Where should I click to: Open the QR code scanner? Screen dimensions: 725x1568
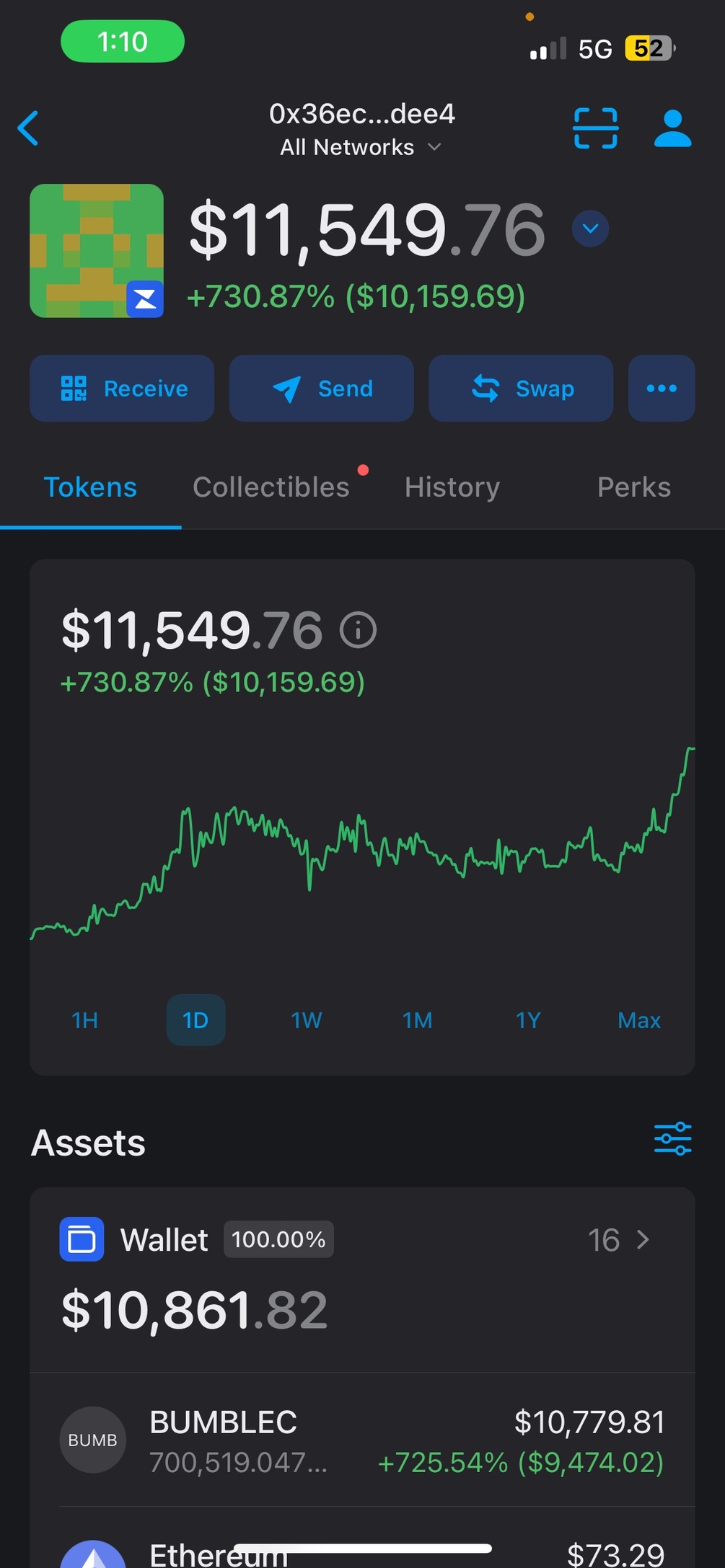[x=595, y=128]
